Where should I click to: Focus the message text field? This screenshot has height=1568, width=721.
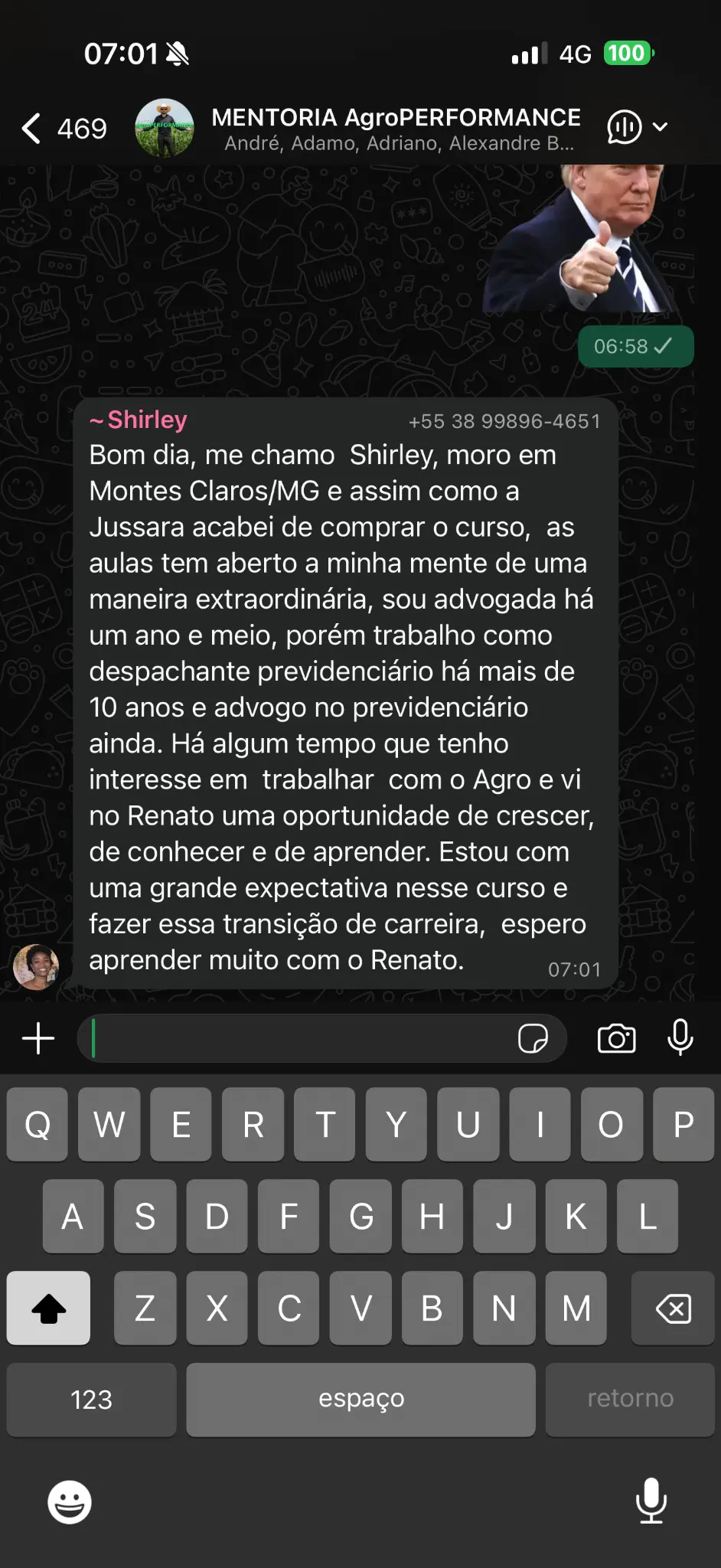click(299, 1039)
